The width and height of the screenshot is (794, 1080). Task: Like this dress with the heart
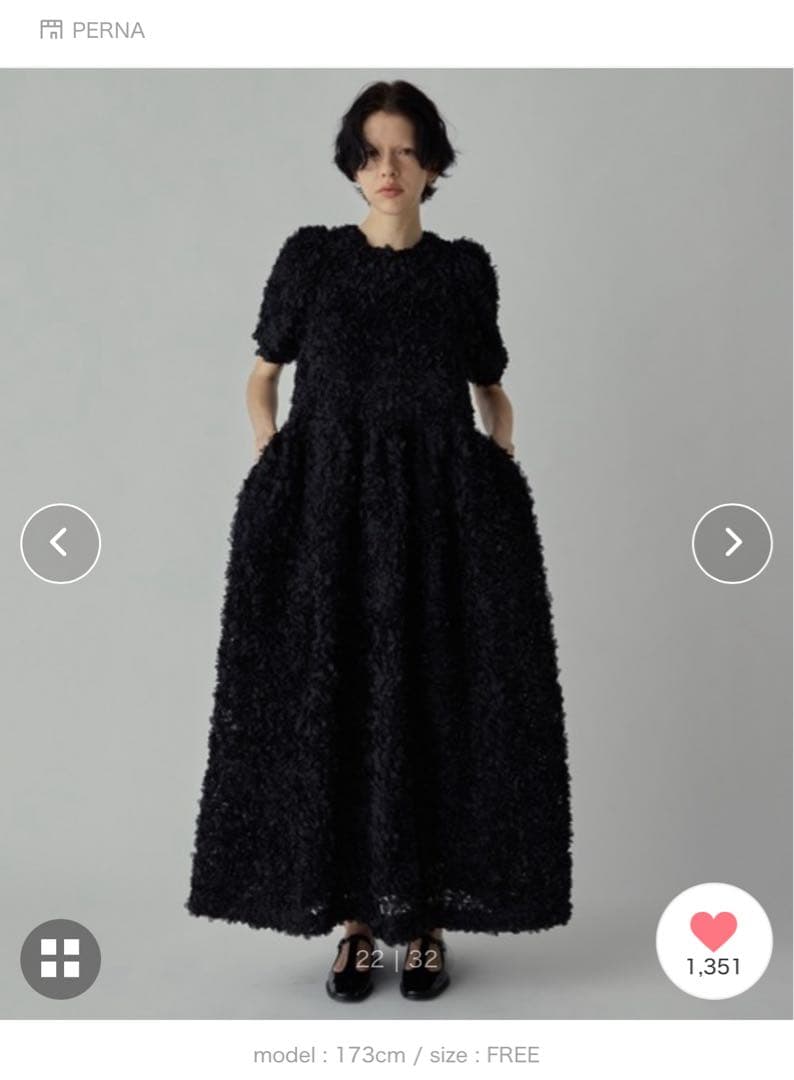[x=713, y=933]
